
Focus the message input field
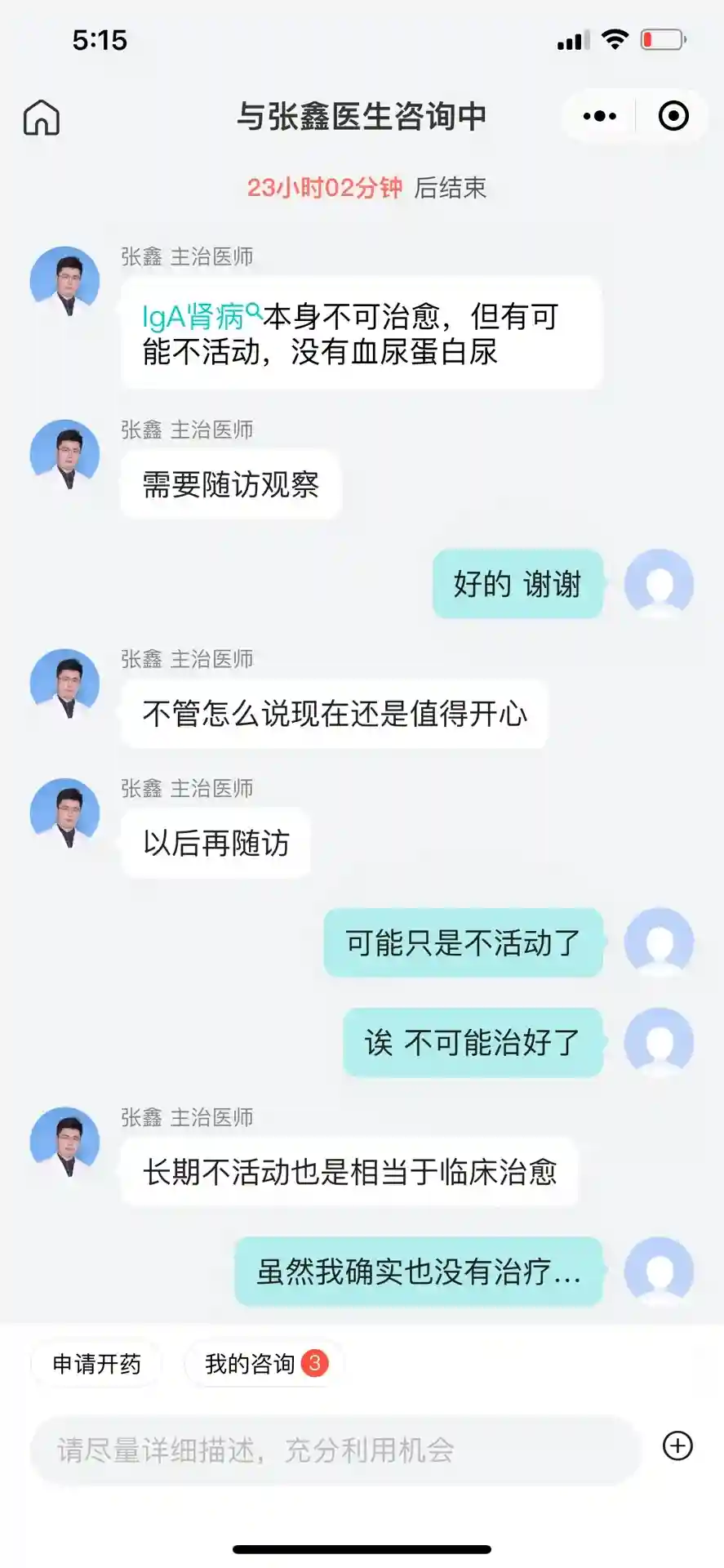[x=335, y=1450]
